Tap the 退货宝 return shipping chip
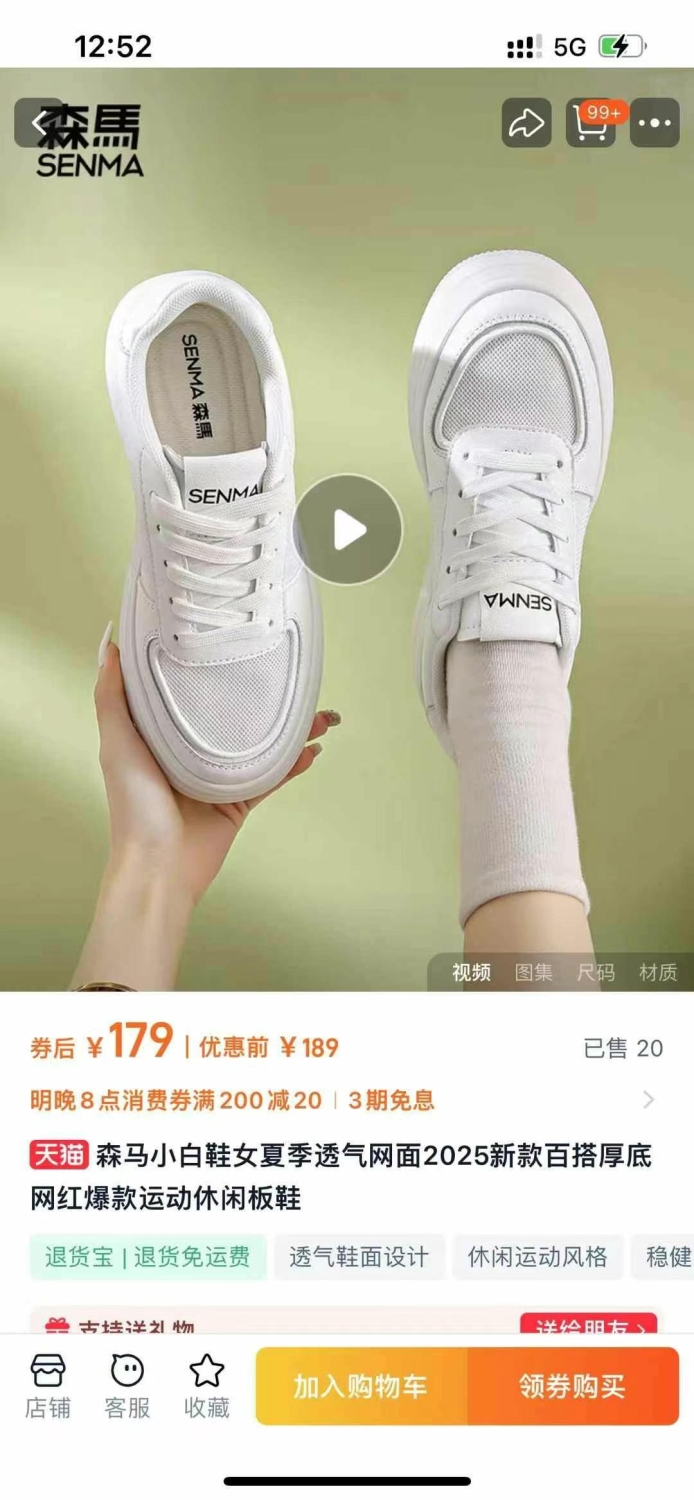Viewport: 694px width, 1500px height. pyautogui.click(x=148, y=1257)
